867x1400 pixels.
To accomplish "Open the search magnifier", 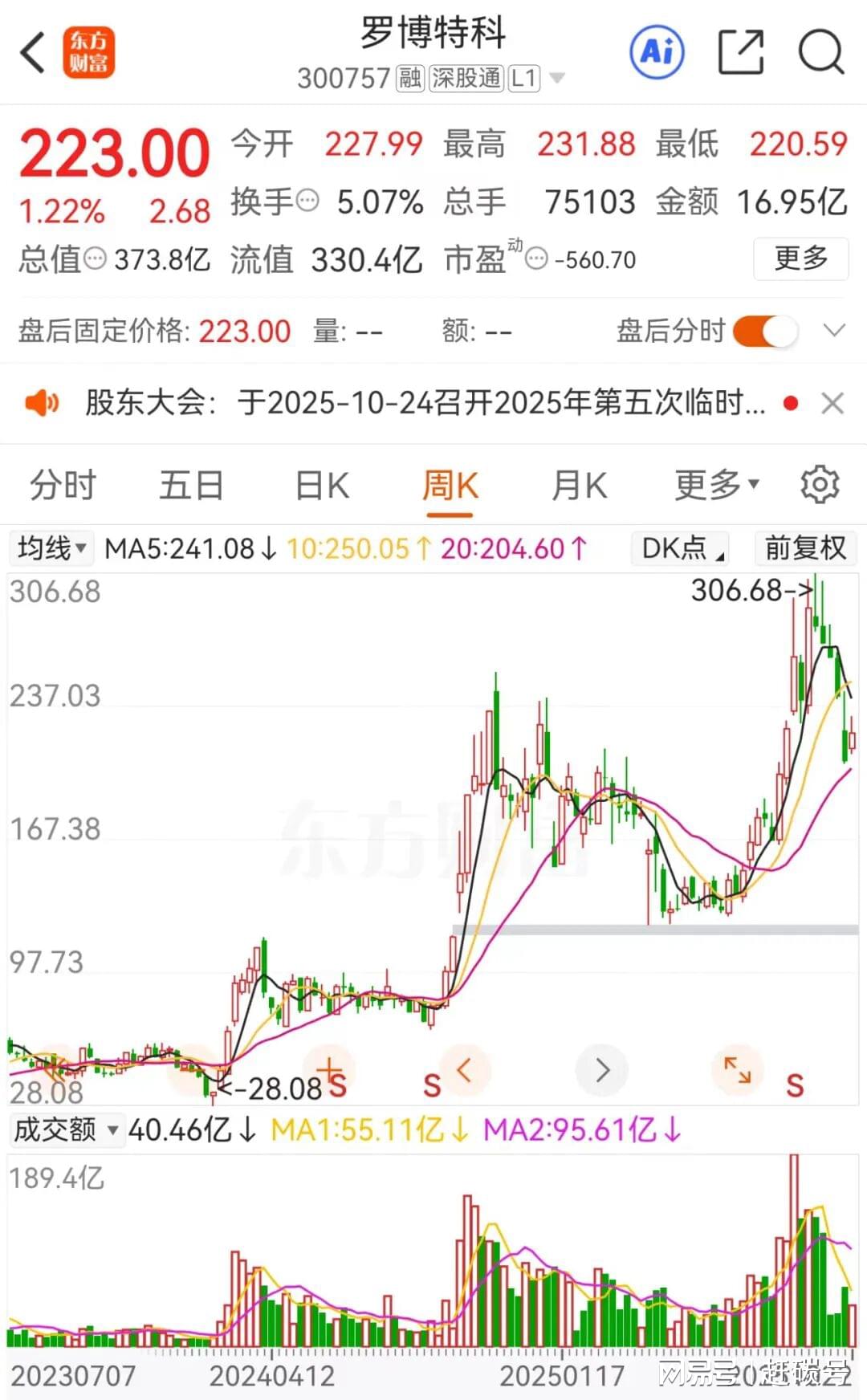I will click(820, 53).
